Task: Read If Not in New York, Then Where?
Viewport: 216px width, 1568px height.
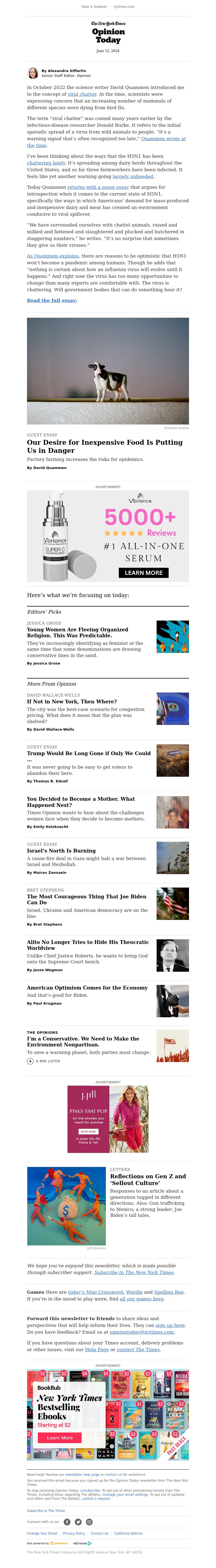Action: [x=63, y=701]
